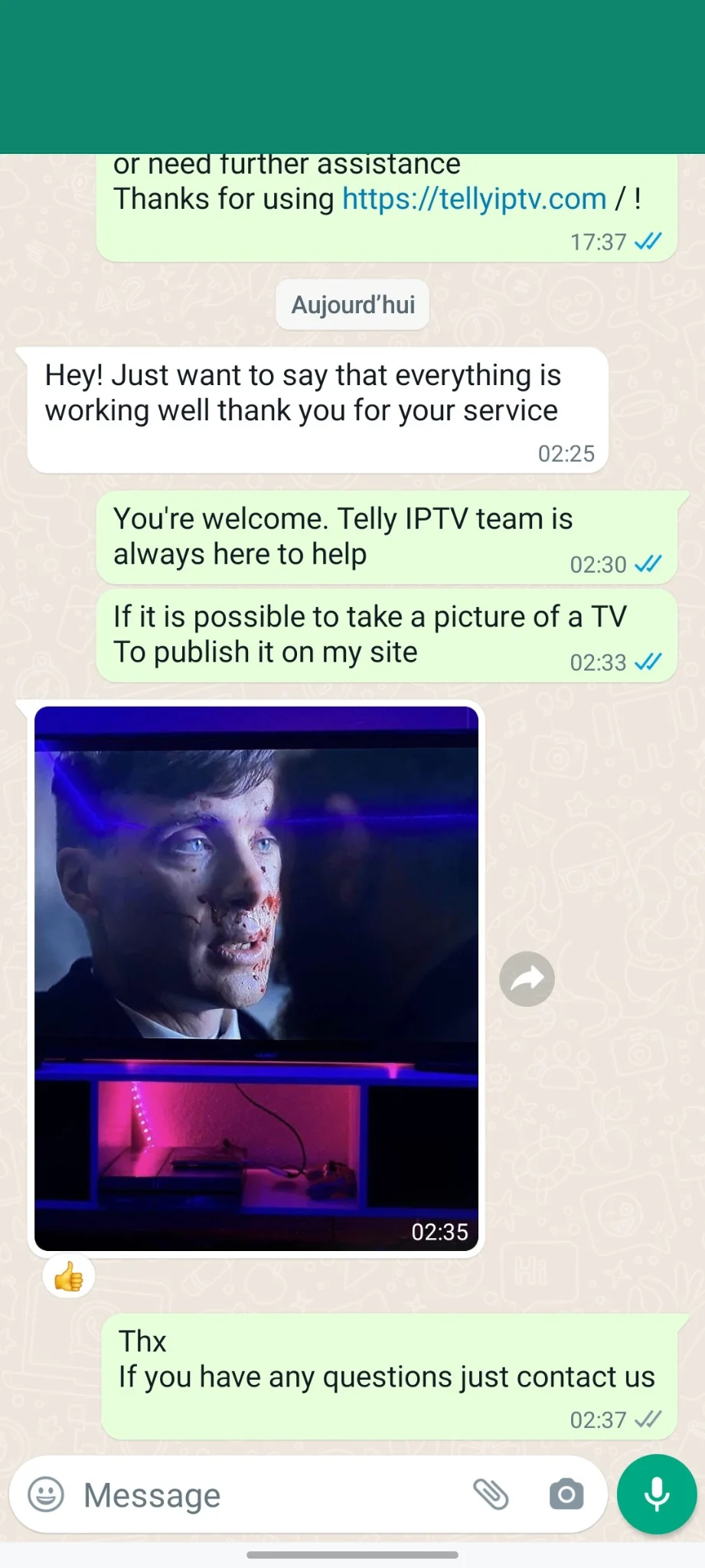Viewport: 705px width, 1568px height.
Task: Tap the thumbs-up reaction under the photo
Action: click(x=69, y=1276)
